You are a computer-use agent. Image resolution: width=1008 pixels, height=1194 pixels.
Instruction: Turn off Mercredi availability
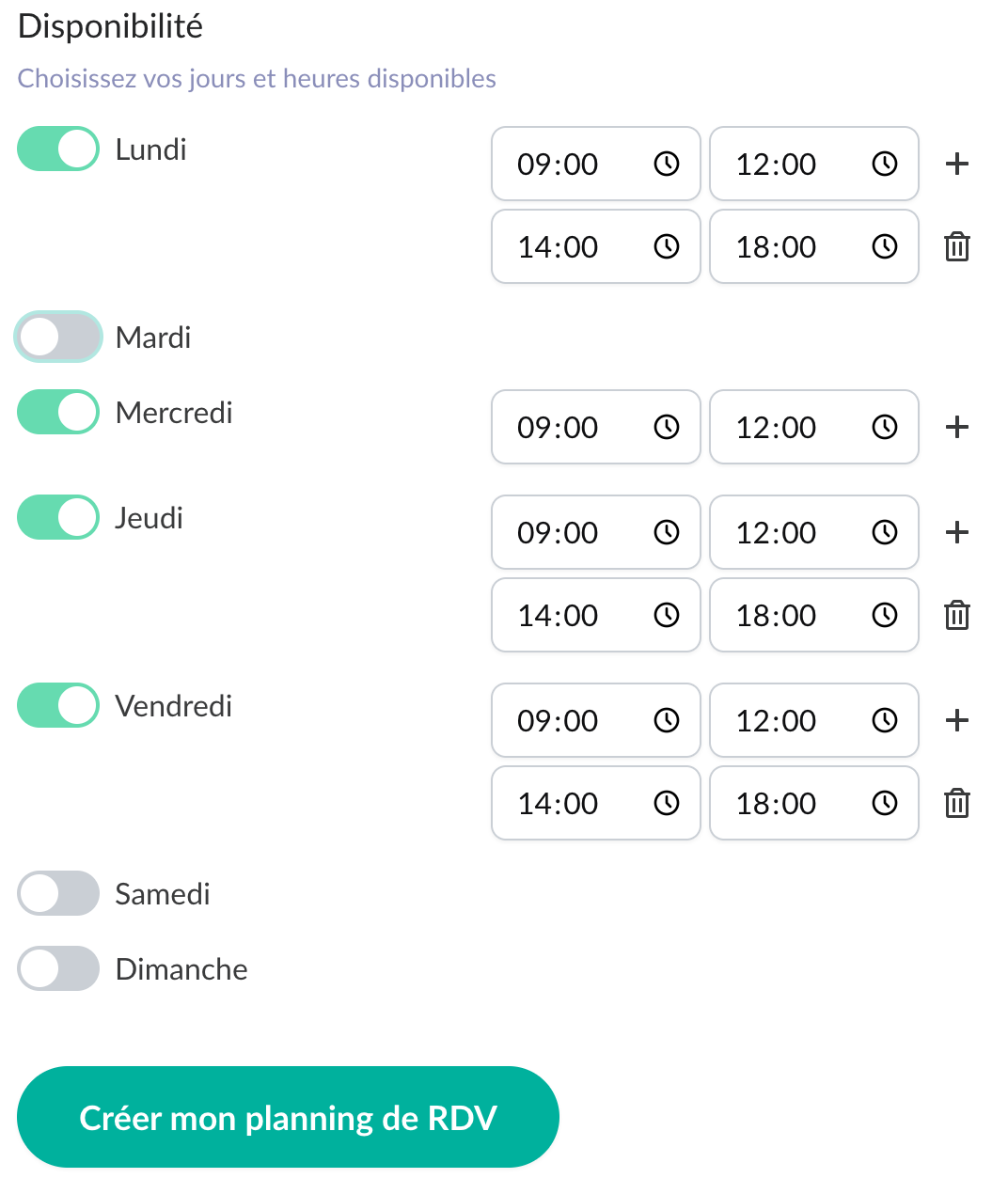pos(58,413)
